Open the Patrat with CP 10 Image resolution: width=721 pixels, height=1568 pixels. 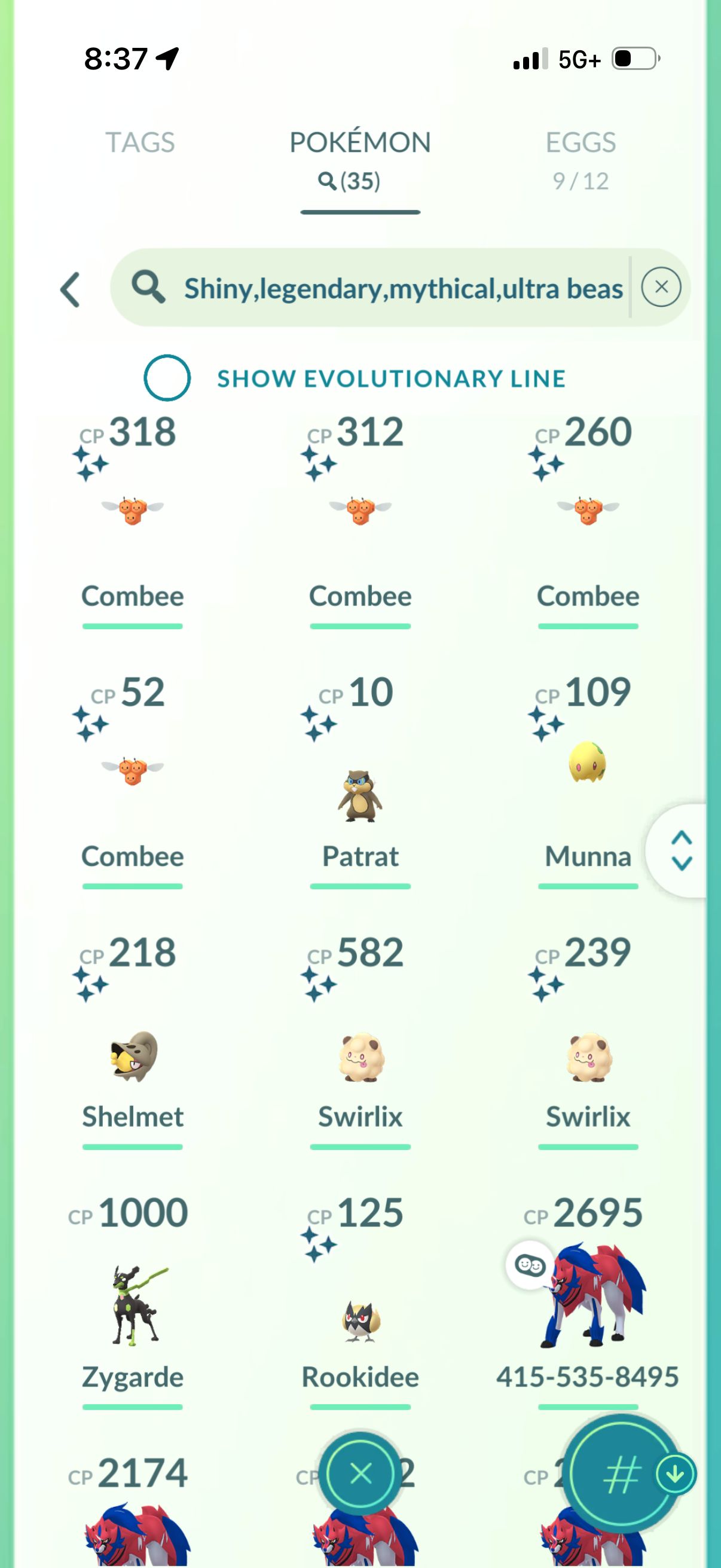coord(360,796)
